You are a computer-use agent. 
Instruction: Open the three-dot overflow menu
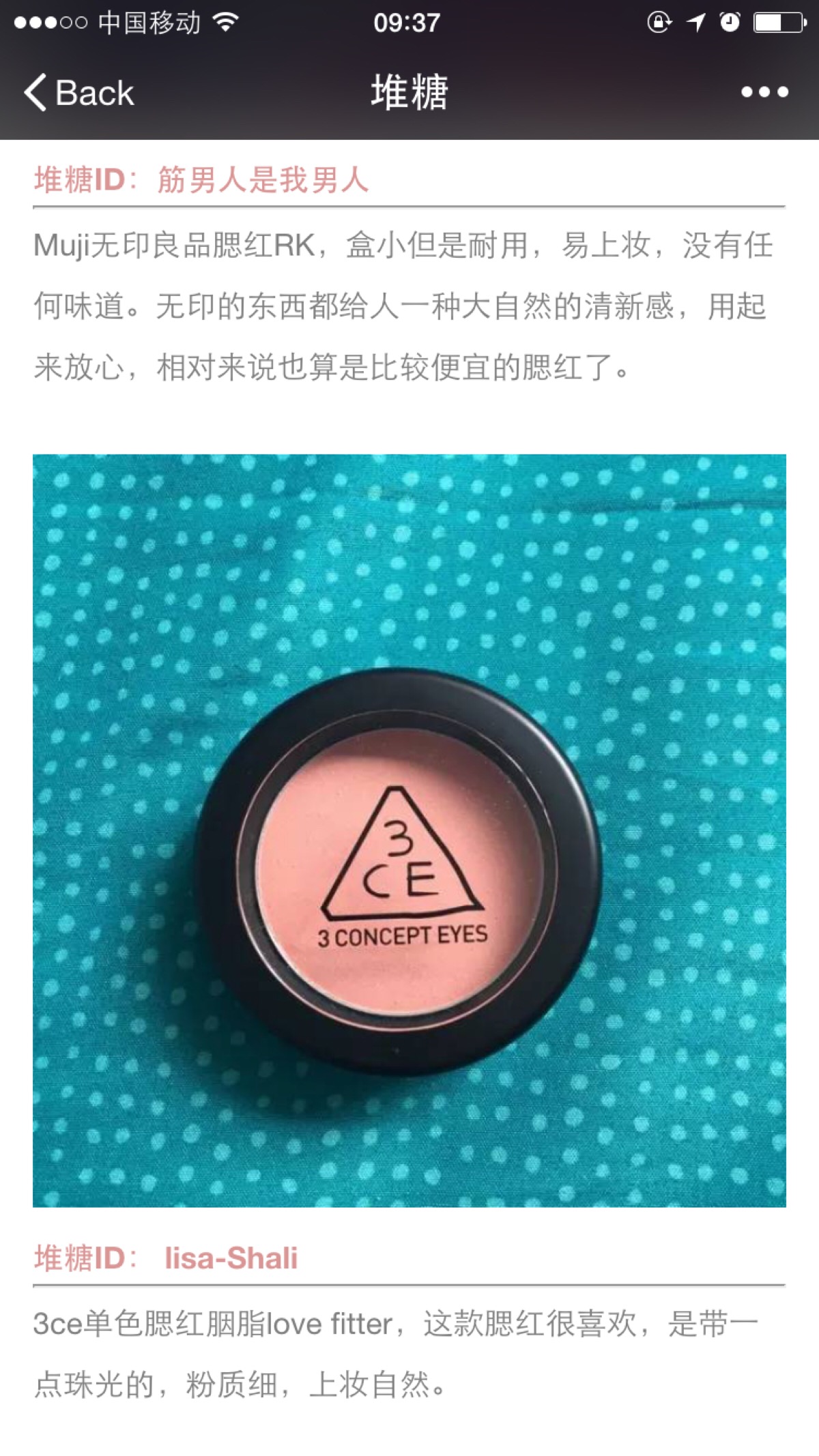(764, 92)
